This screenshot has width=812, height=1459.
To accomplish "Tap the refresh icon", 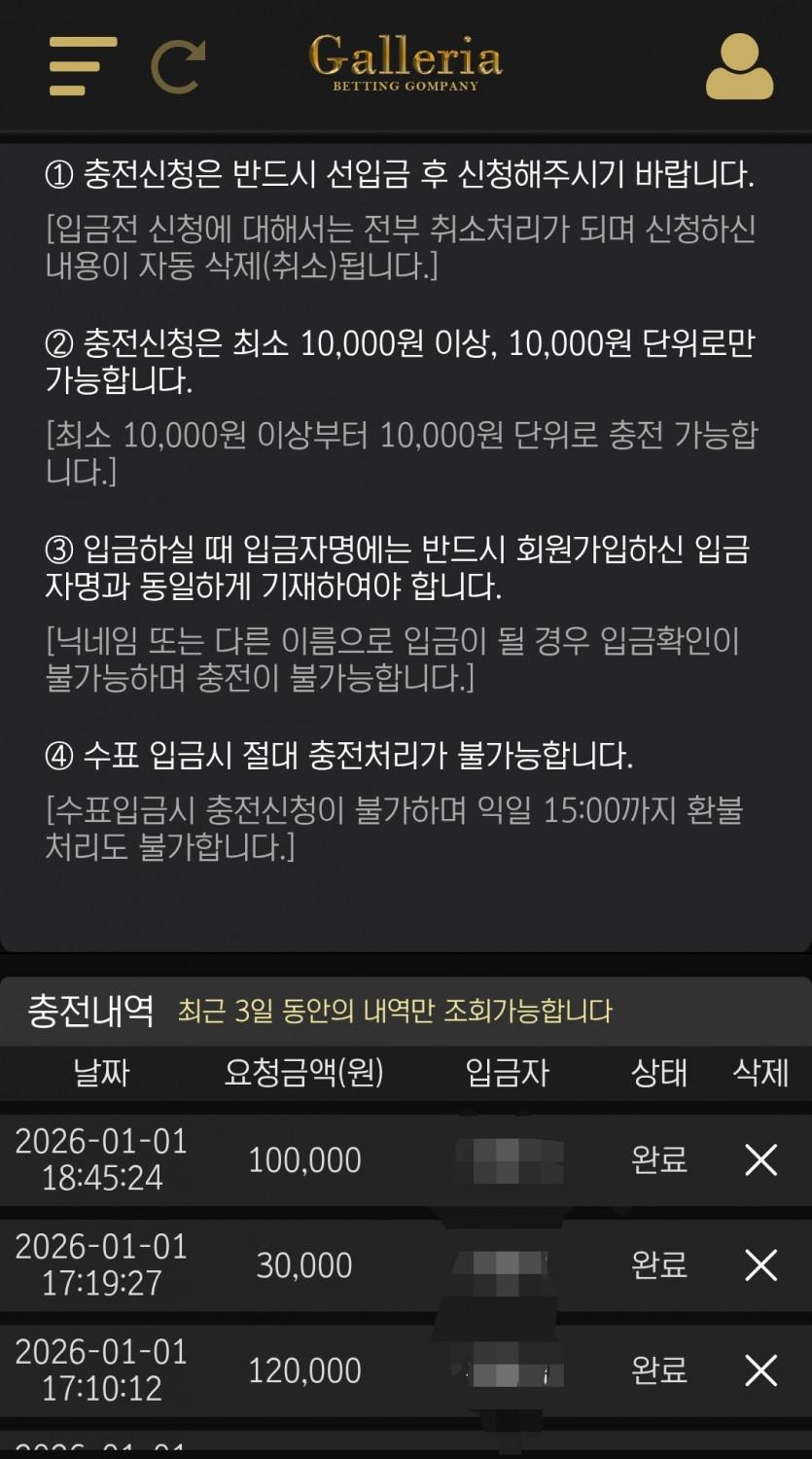I will pos(177,66).
